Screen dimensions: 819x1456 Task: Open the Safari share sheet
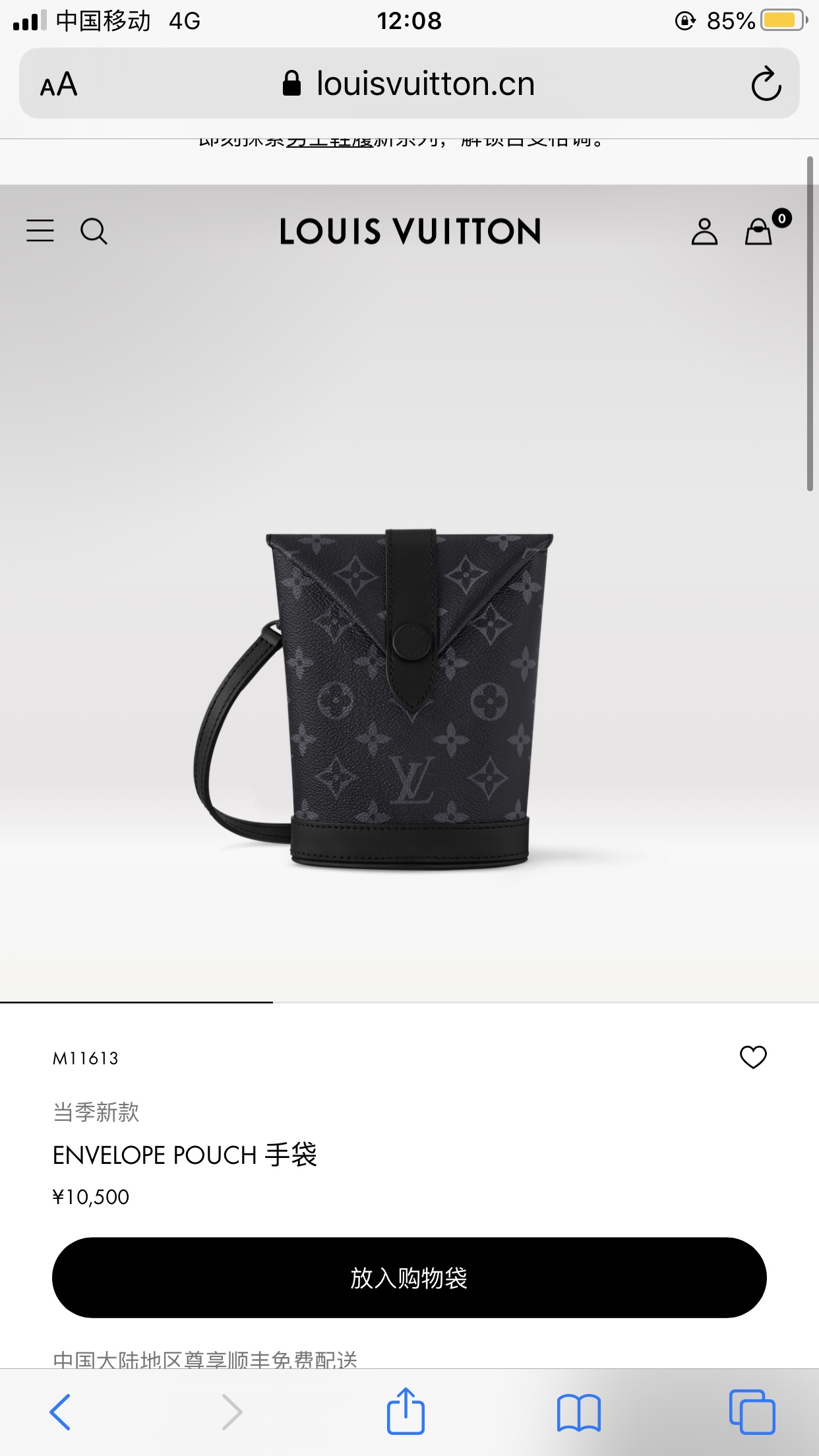coord(406,1411)
